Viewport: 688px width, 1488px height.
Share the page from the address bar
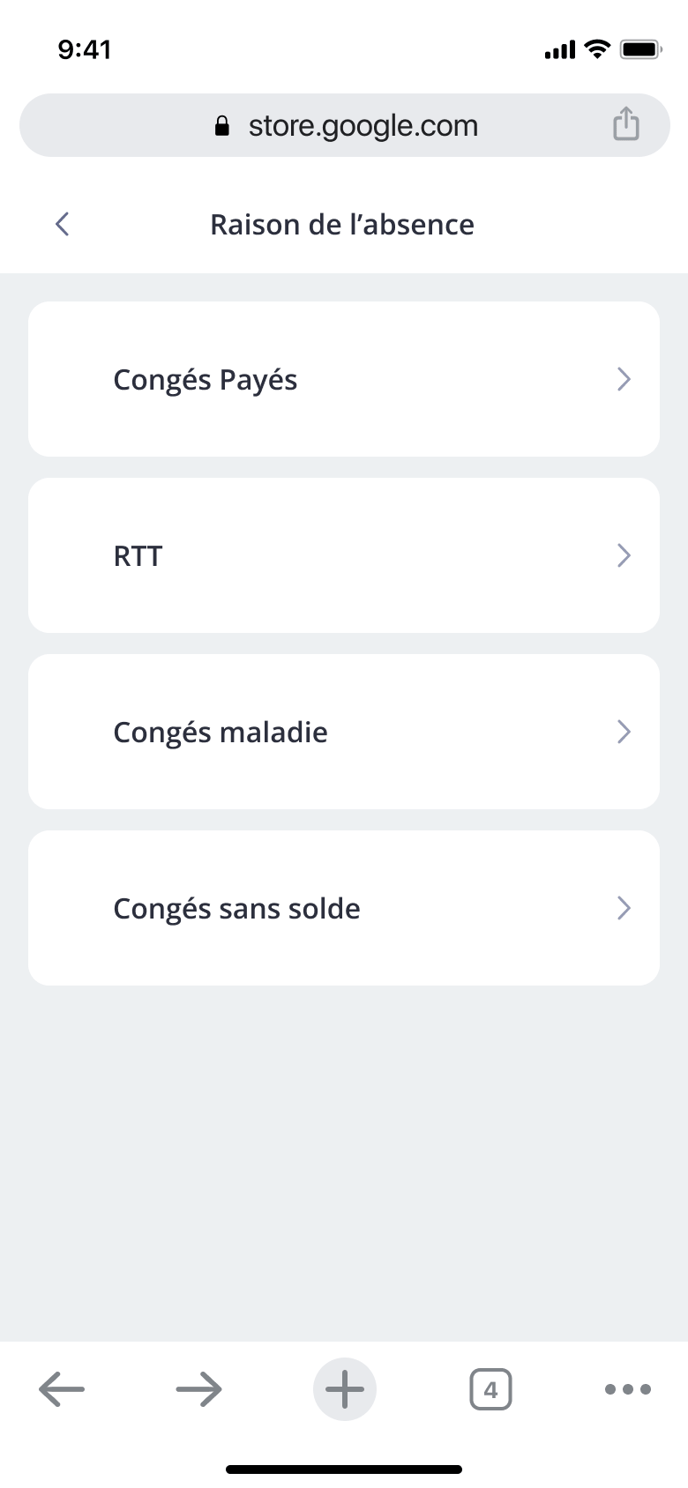626,125
